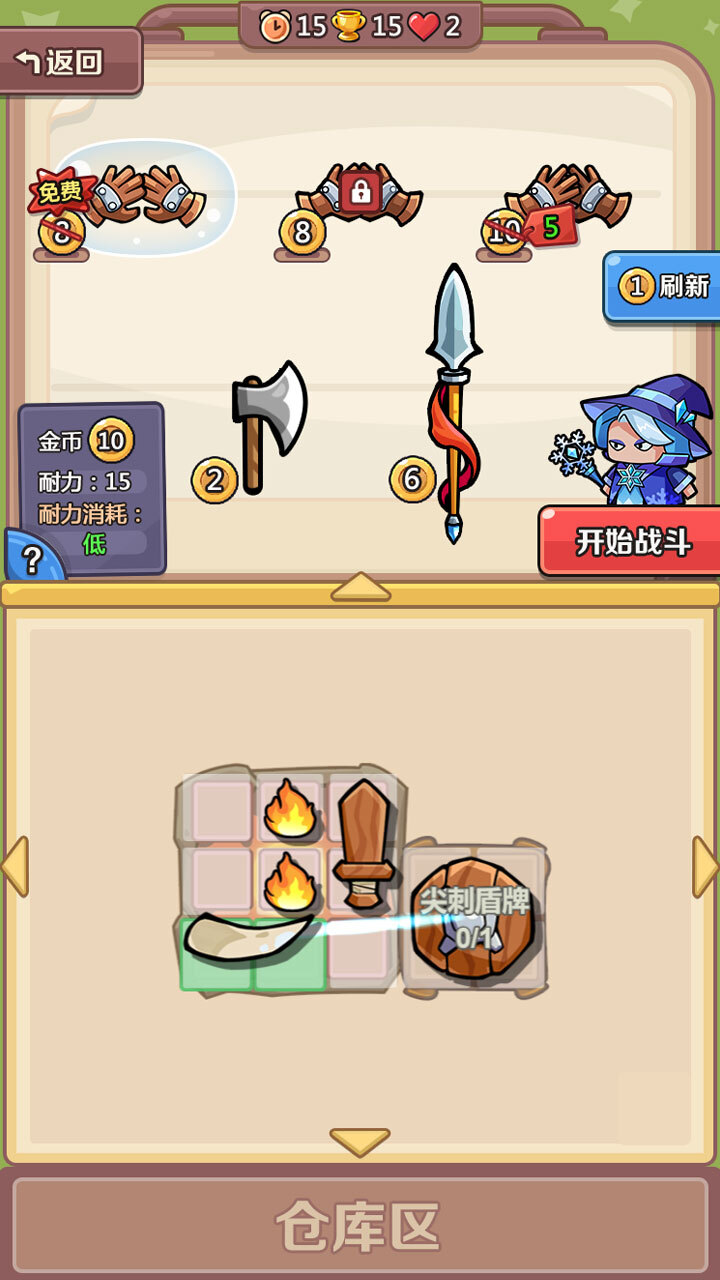Pick the axe costing 2 coins
This screenshot has height=1280, width=720.
[266, 425]
